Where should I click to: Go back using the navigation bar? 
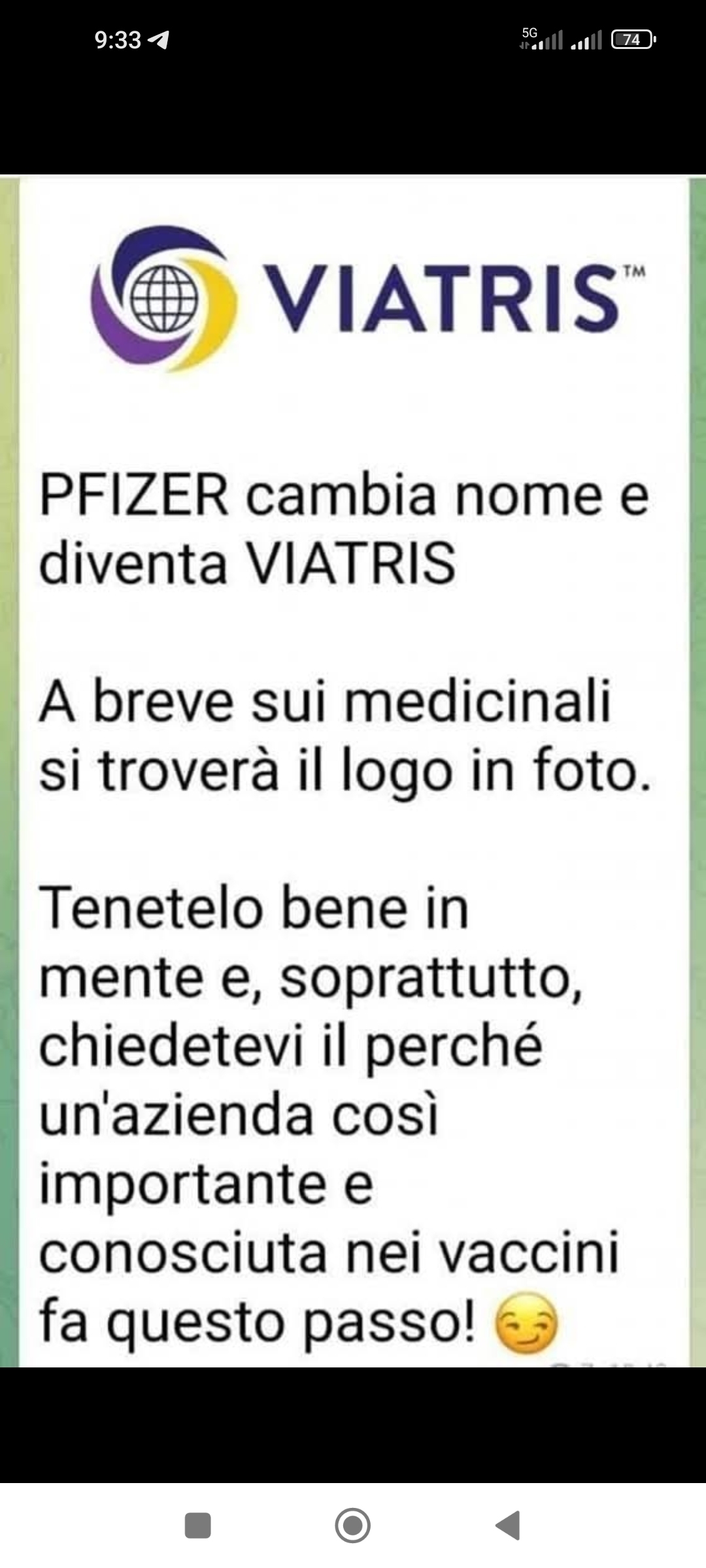coord(508,1526)
